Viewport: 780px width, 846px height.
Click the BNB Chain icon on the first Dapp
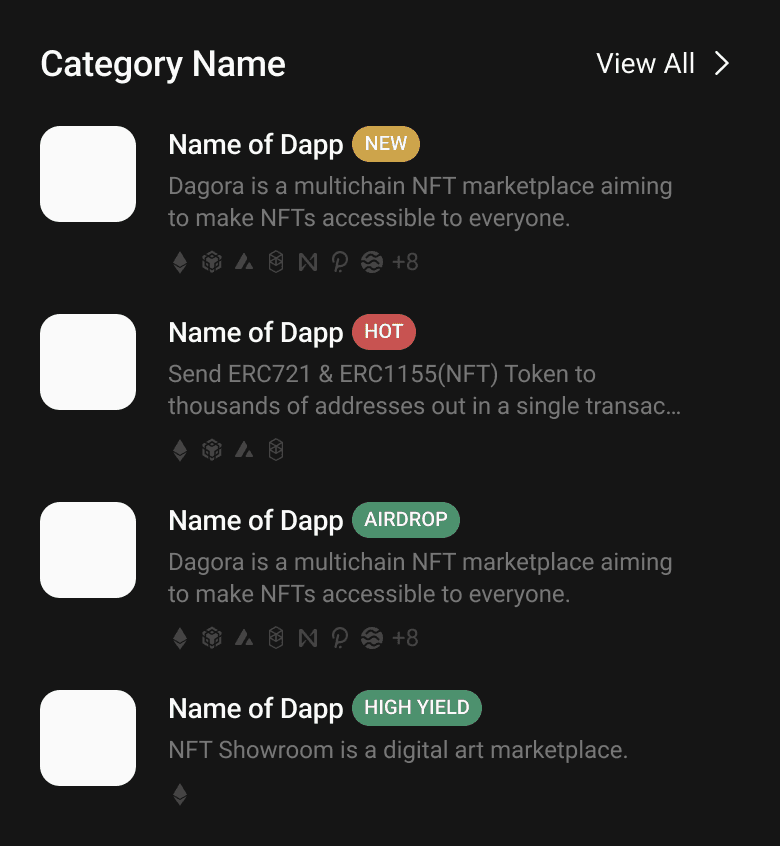tap(212, 262)
